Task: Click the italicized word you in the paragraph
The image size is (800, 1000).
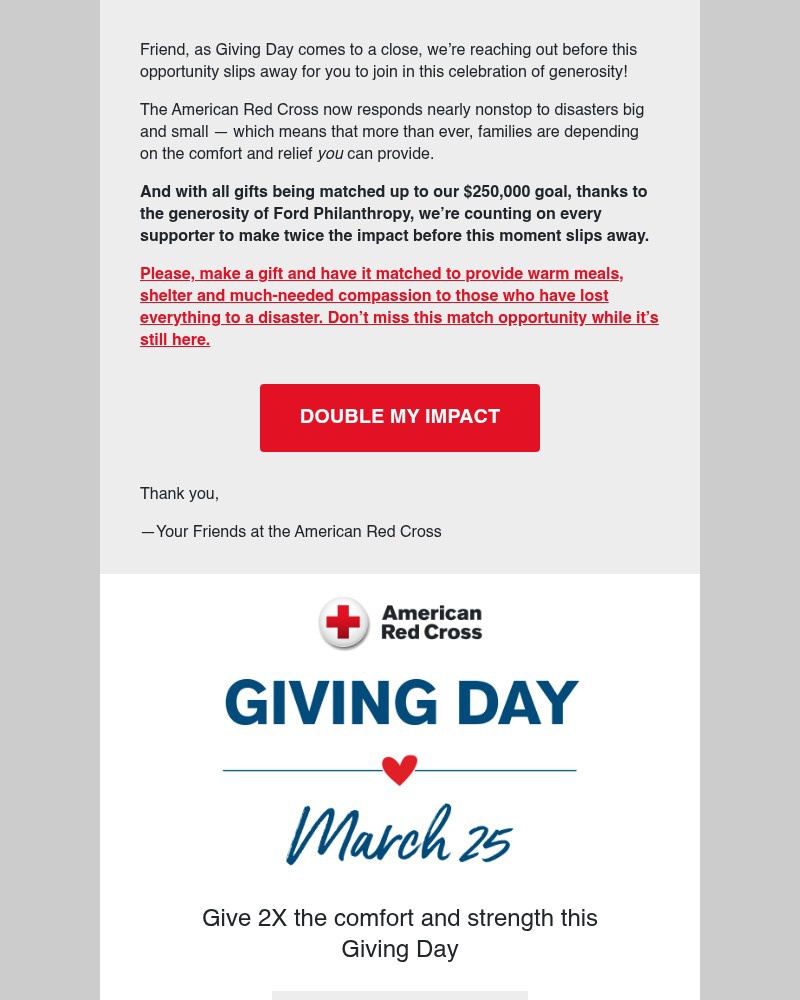Action: tap(330, 153)
